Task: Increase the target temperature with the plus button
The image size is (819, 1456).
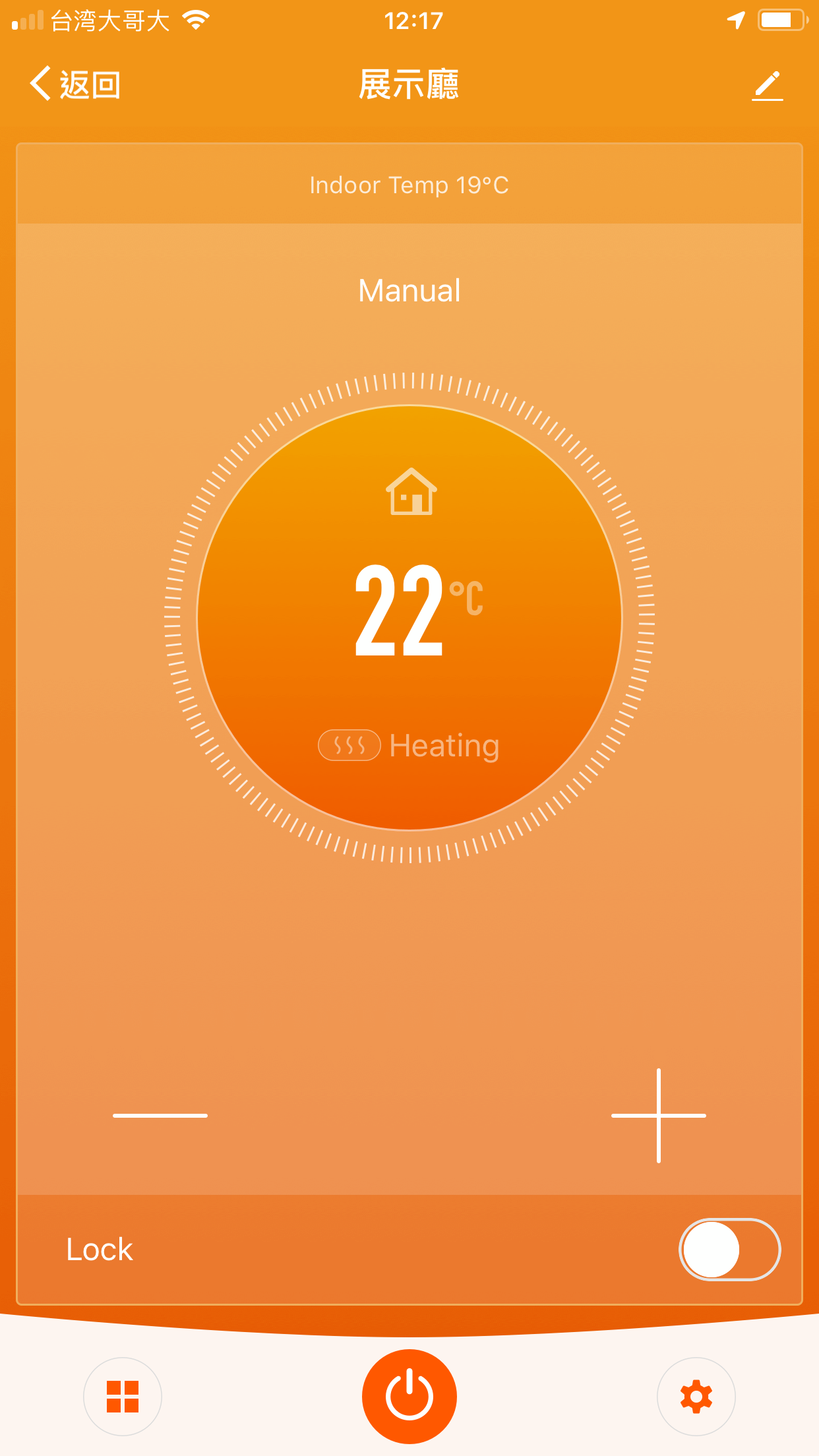Action: 659,1116
